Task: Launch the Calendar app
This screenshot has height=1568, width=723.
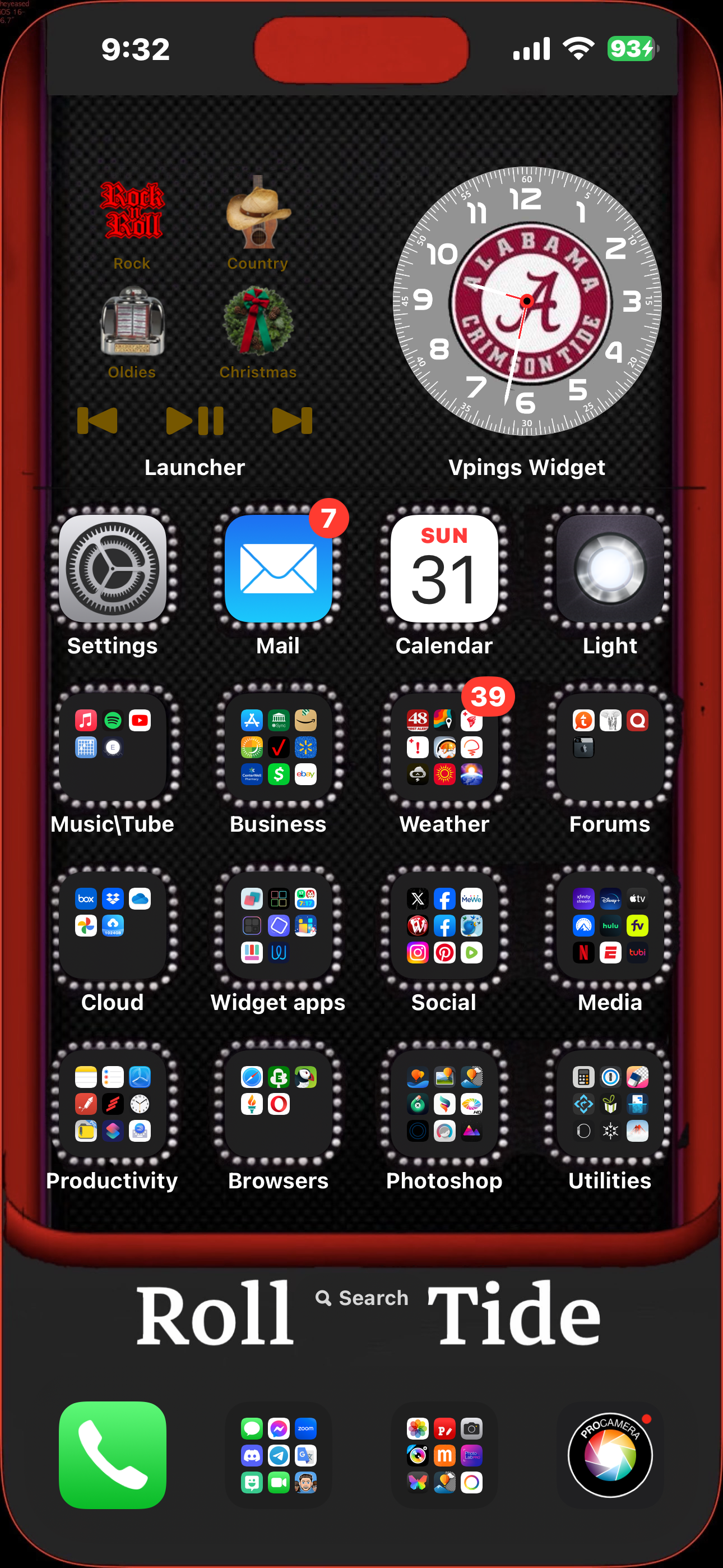Action: tap(444, 568)
